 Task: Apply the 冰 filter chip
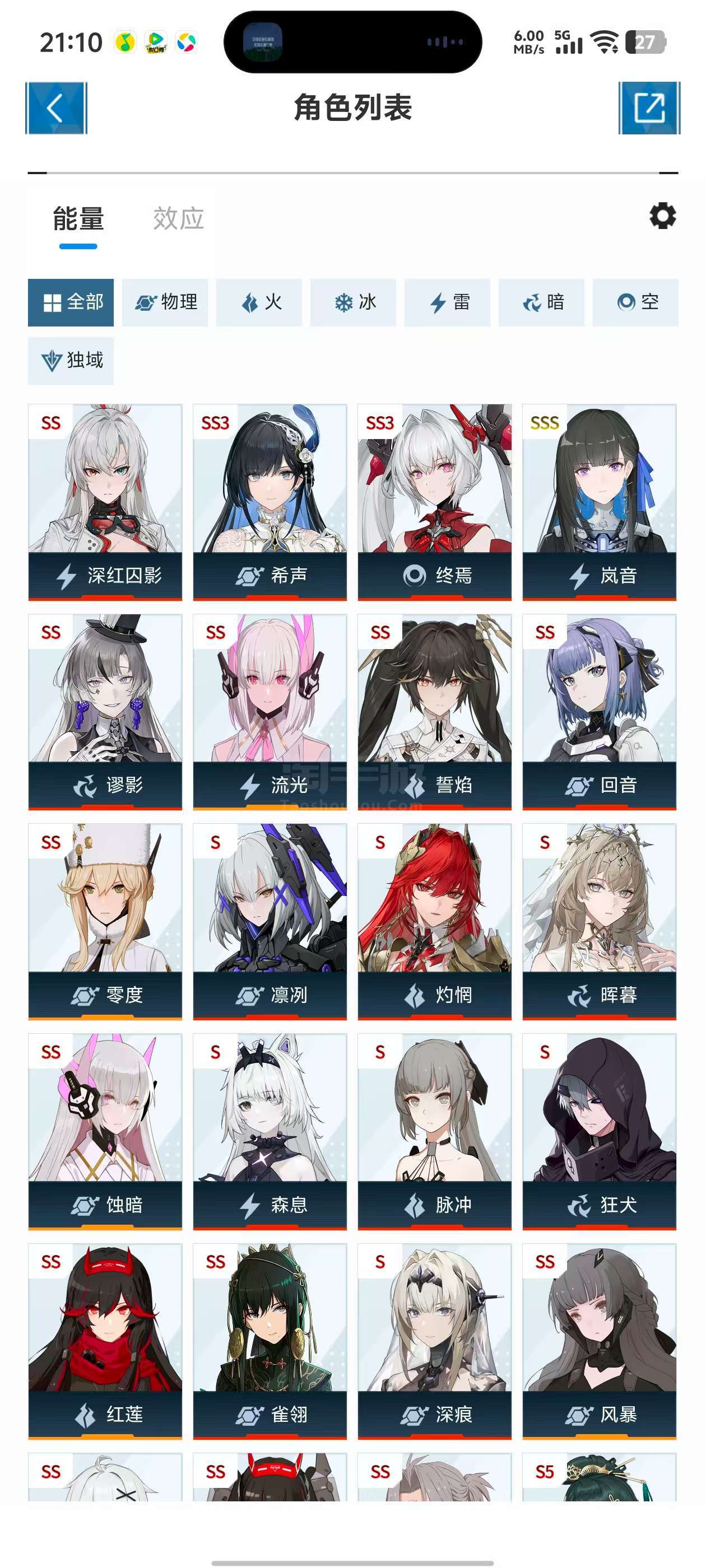tap(354, 302)
